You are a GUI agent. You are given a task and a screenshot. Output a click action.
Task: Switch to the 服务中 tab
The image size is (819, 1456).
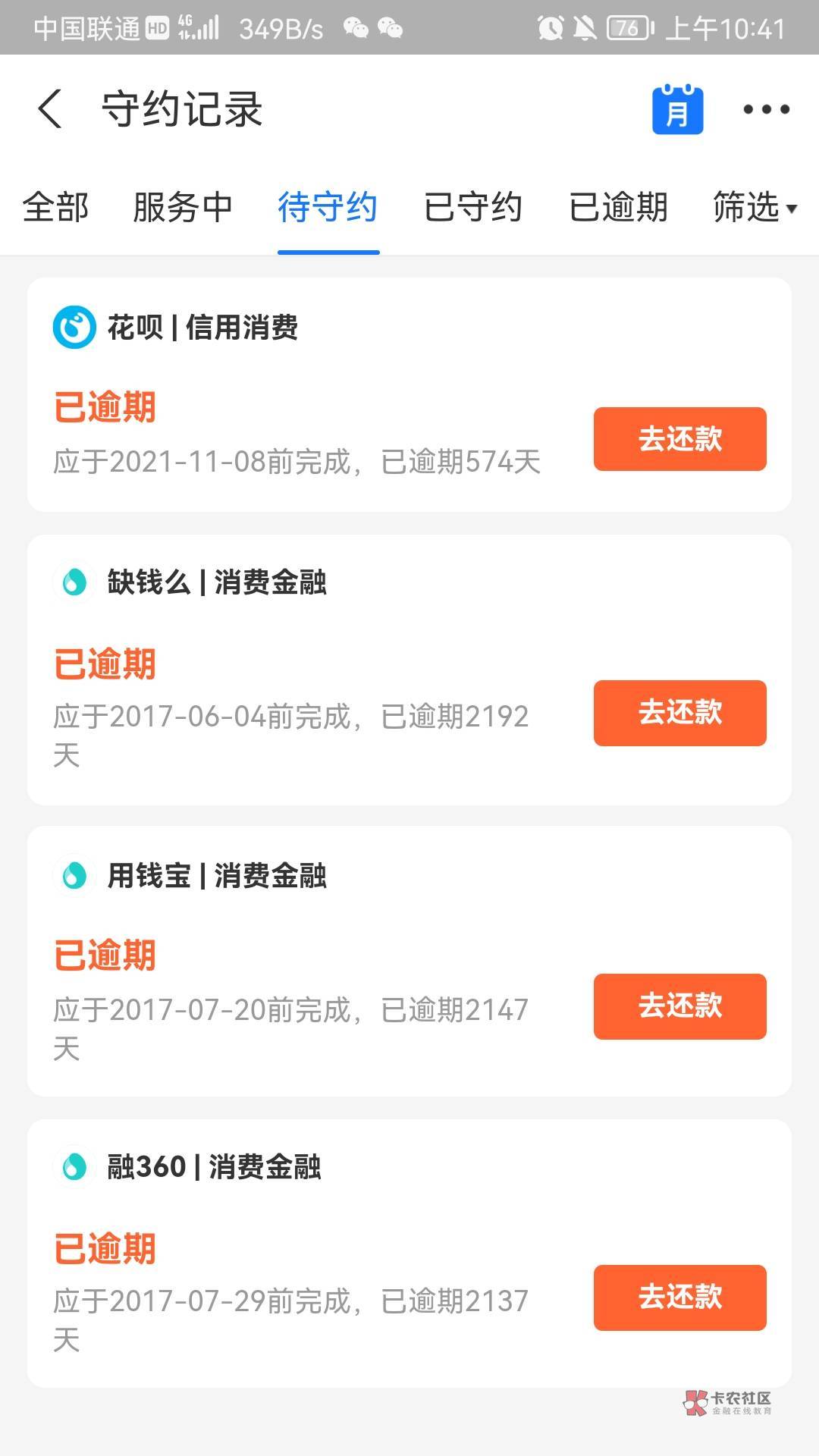(x=182, y=207)
